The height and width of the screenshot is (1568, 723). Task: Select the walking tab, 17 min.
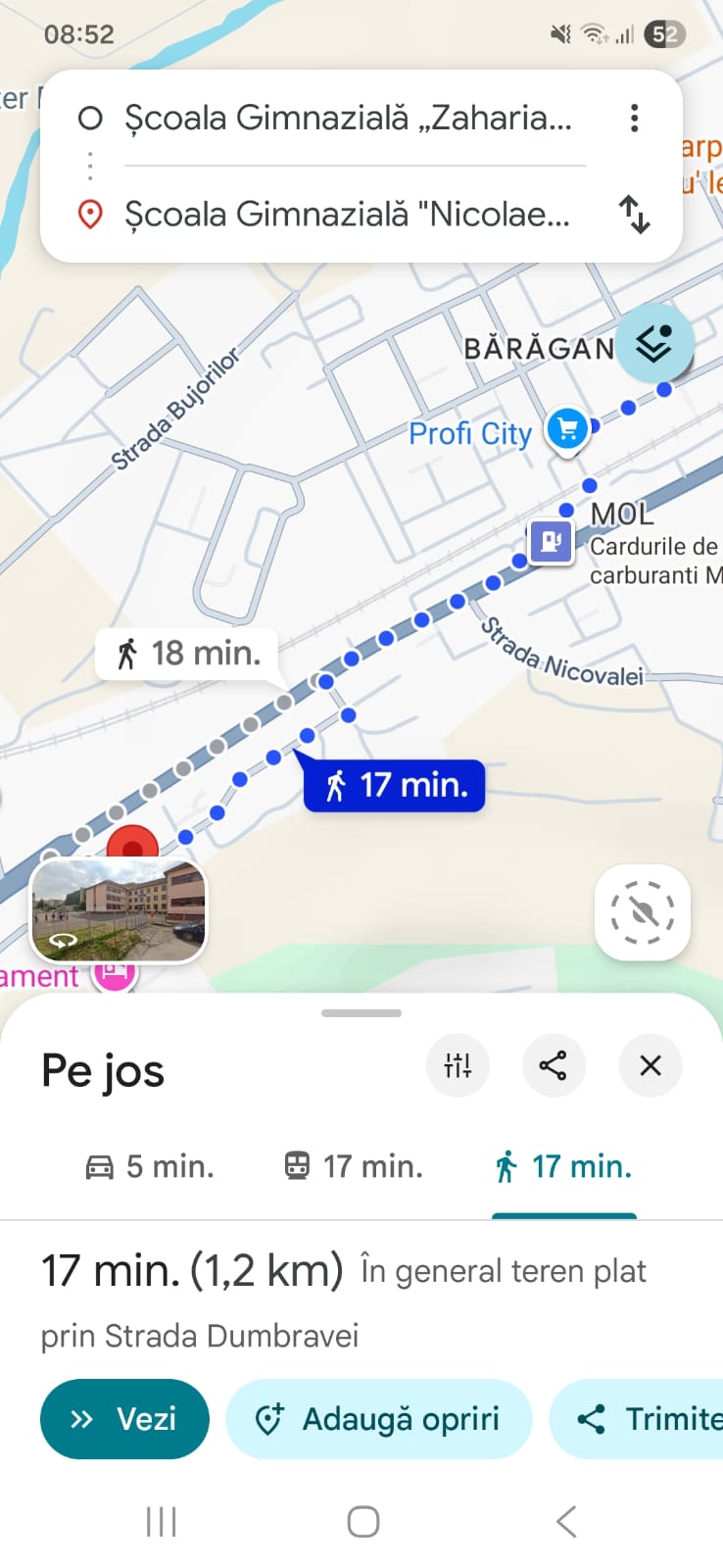pyautogui.click(x=563, y=1166)
